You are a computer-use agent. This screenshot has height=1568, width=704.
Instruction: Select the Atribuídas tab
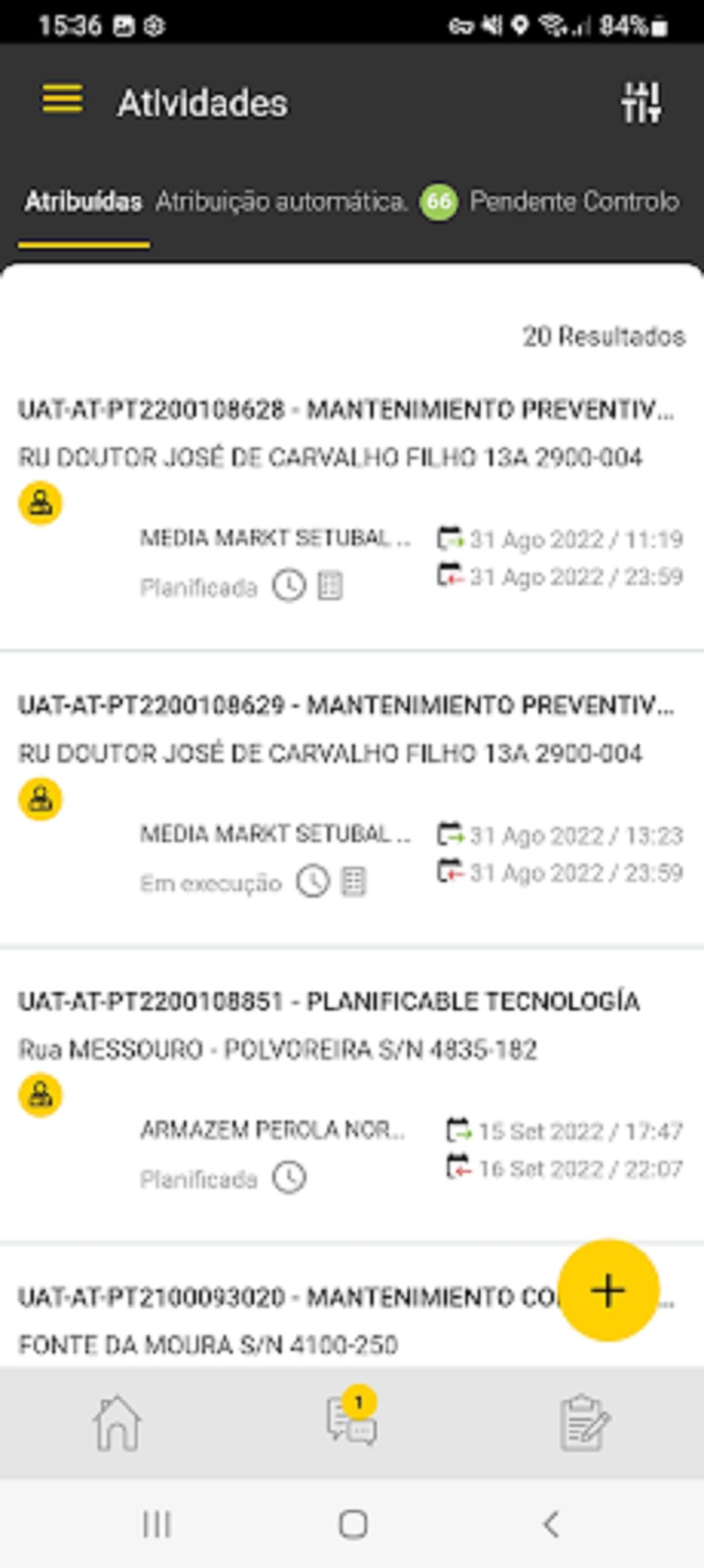coord(83,202)
